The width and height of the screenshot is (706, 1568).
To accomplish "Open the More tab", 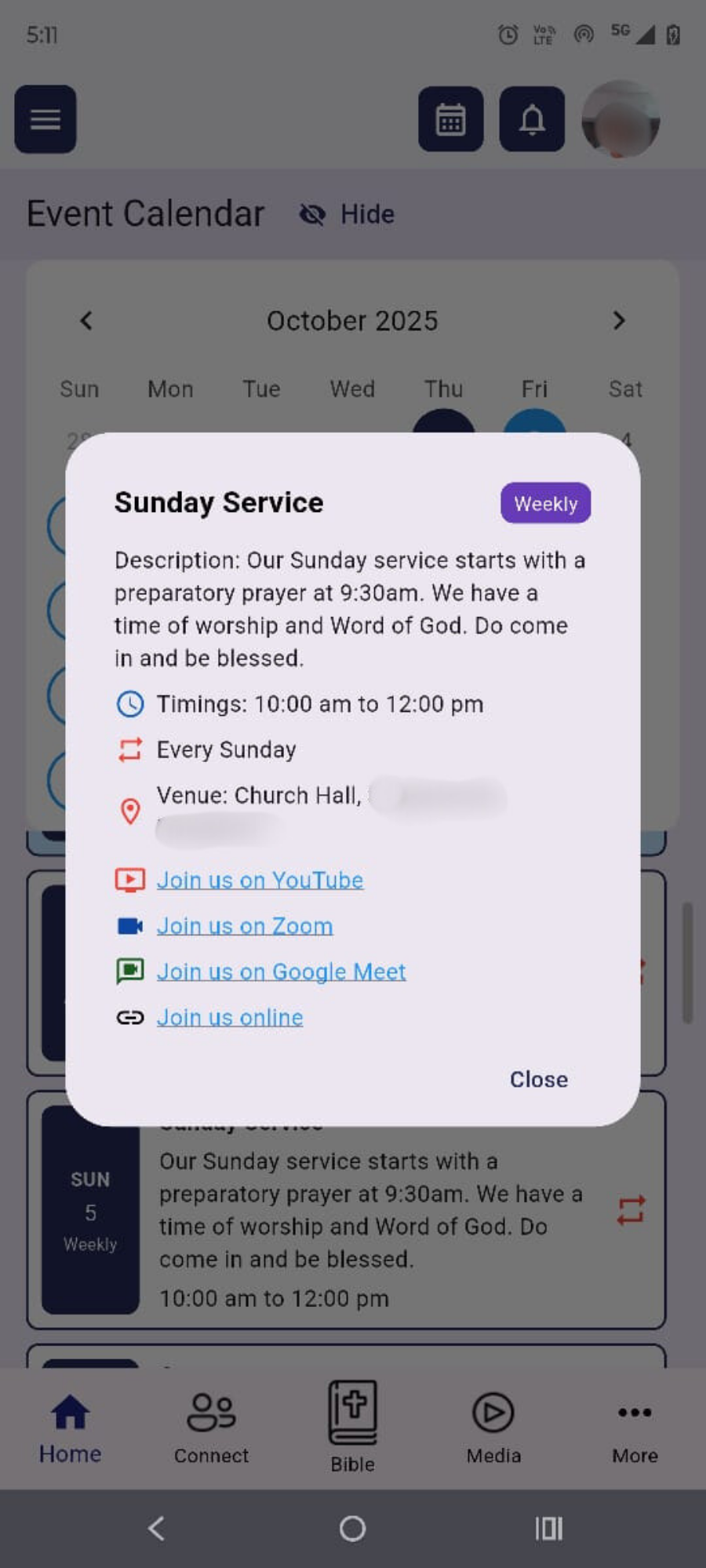I will tap(635, 1428).
